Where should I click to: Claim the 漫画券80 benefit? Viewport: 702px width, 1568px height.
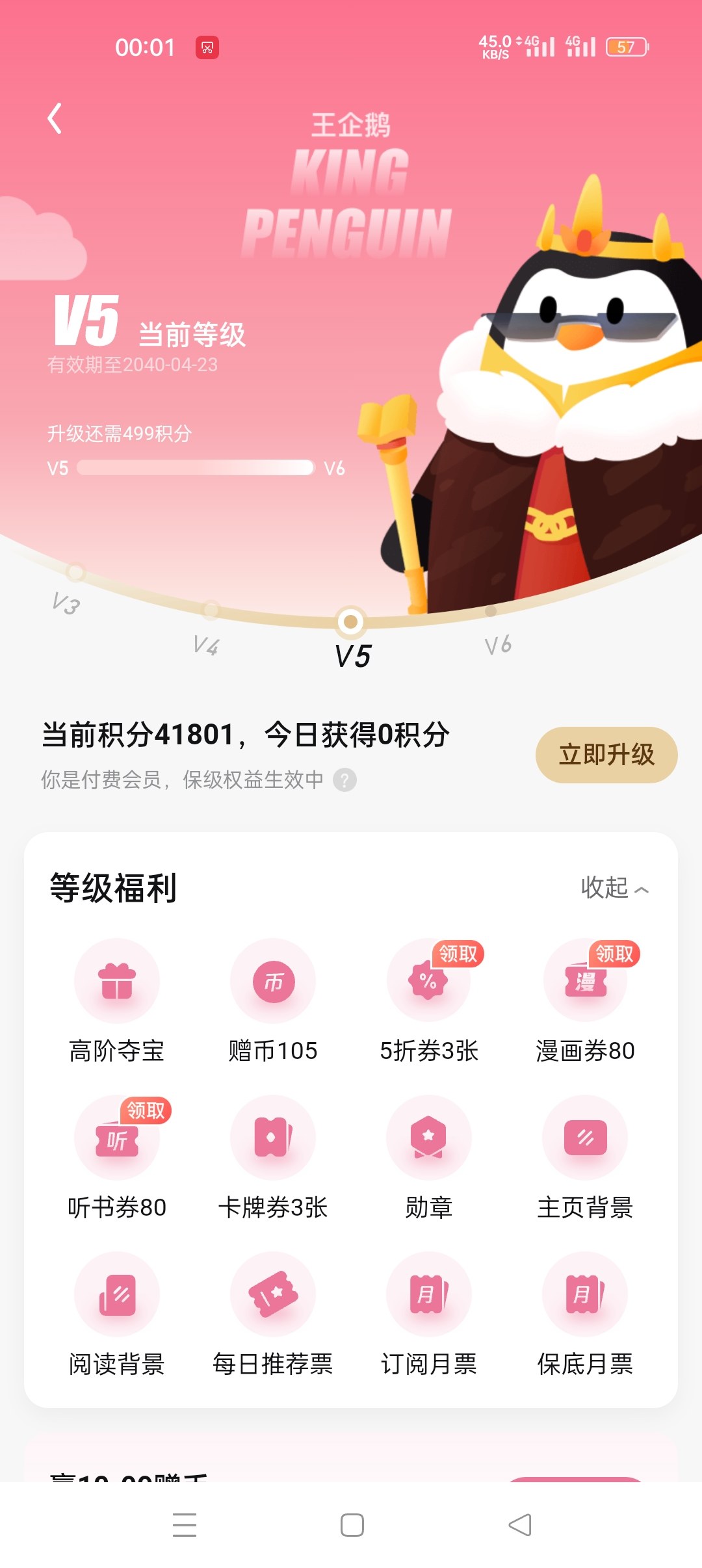585,982
